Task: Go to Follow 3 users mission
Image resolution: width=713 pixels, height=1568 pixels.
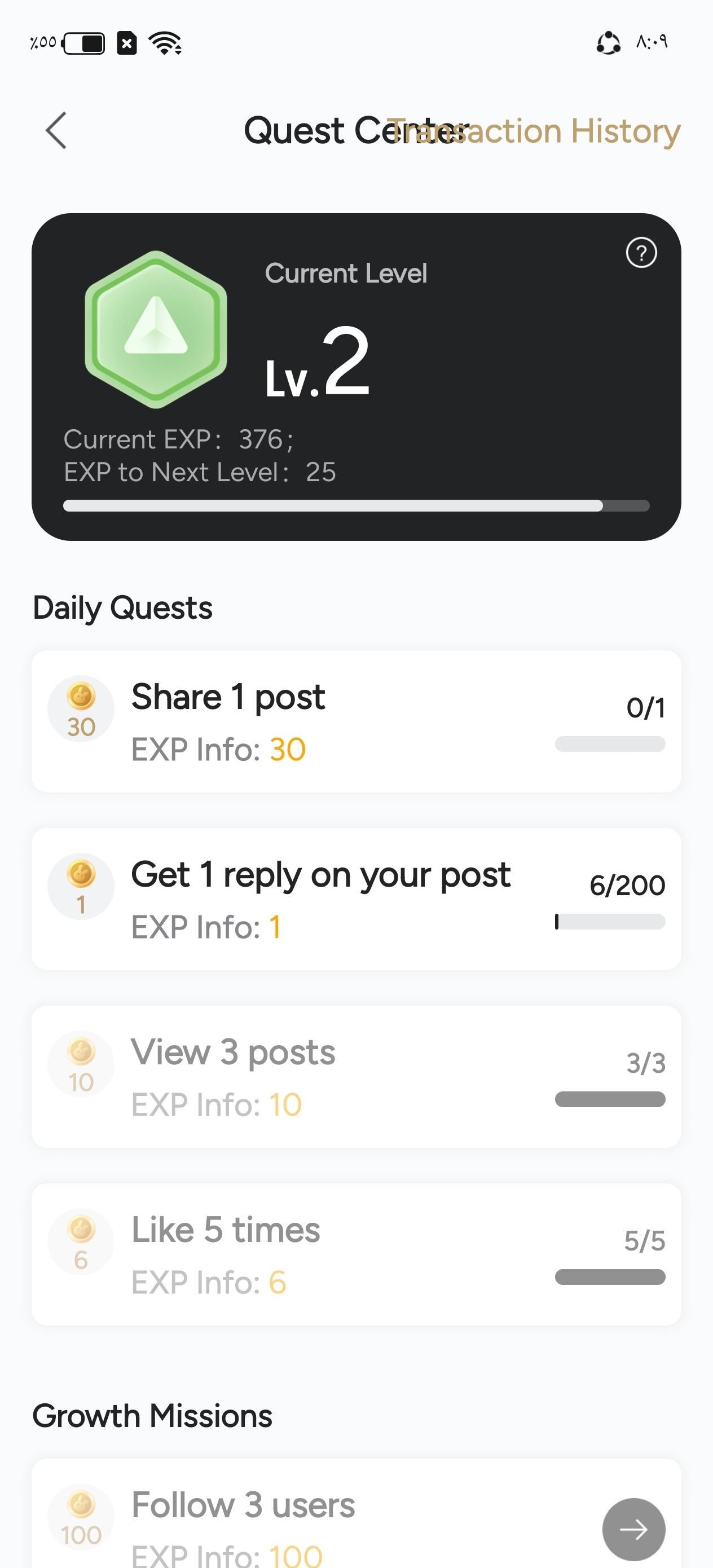Action: point(633,1529)
